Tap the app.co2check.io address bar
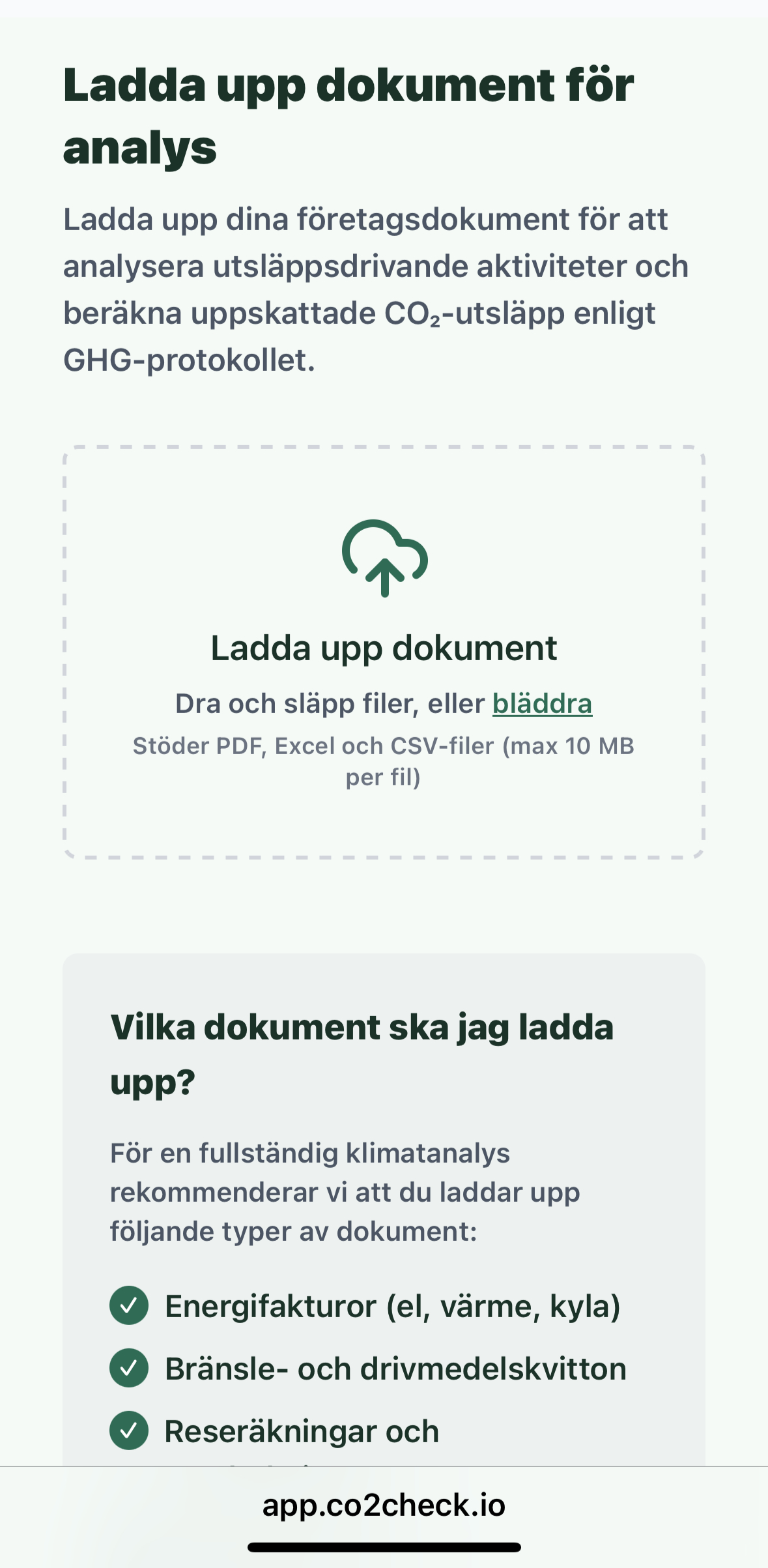 (x=384, y=1505)
